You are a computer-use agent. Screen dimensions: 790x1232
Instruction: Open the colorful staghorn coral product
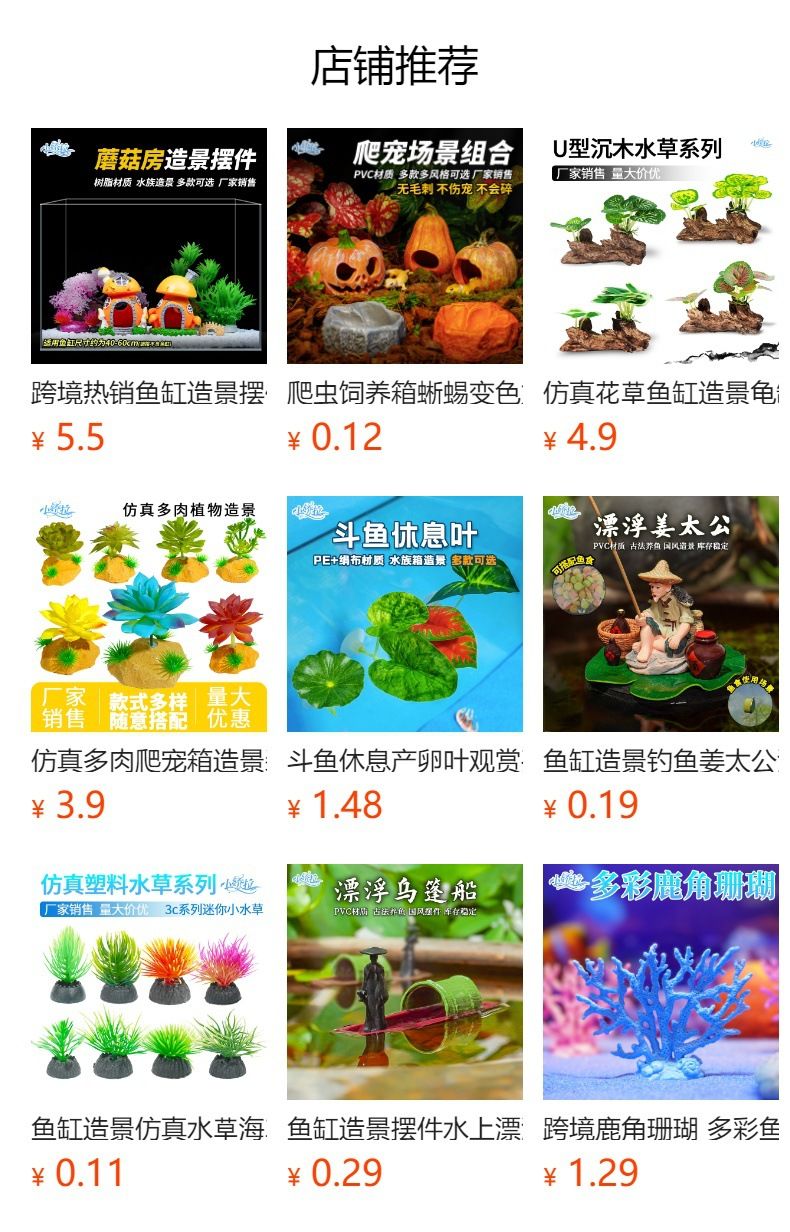pos(661,982)
